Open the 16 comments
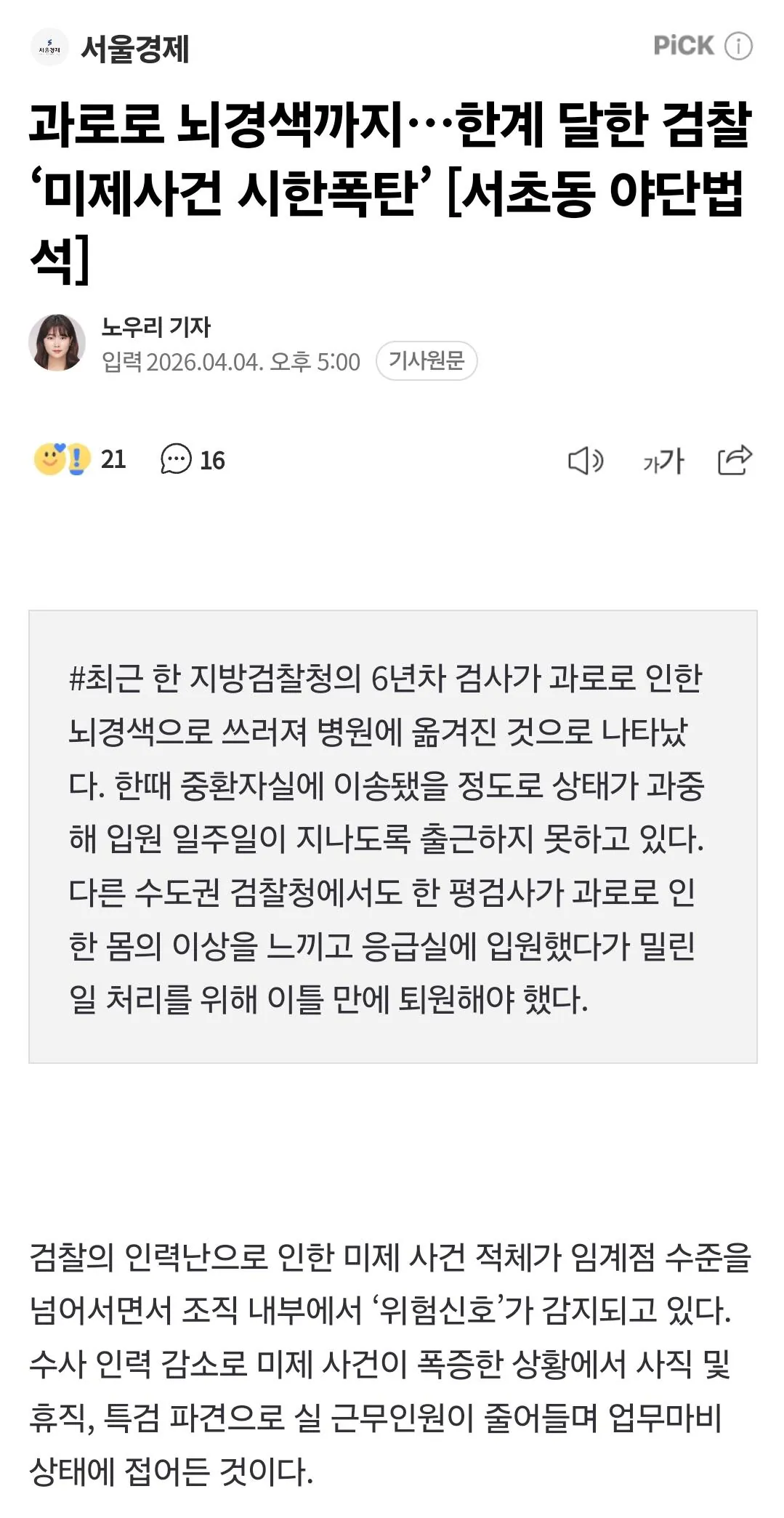 (193, 459)
